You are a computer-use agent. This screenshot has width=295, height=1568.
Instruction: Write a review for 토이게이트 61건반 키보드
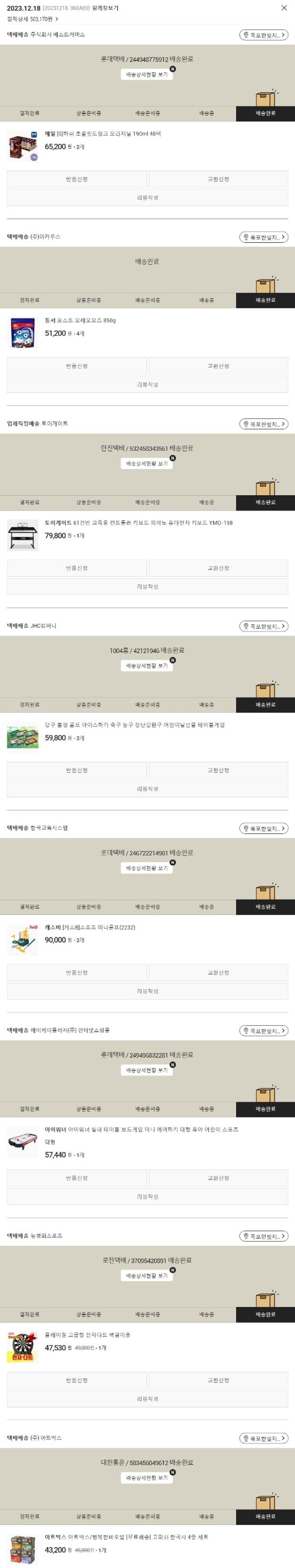pos(147,587)
